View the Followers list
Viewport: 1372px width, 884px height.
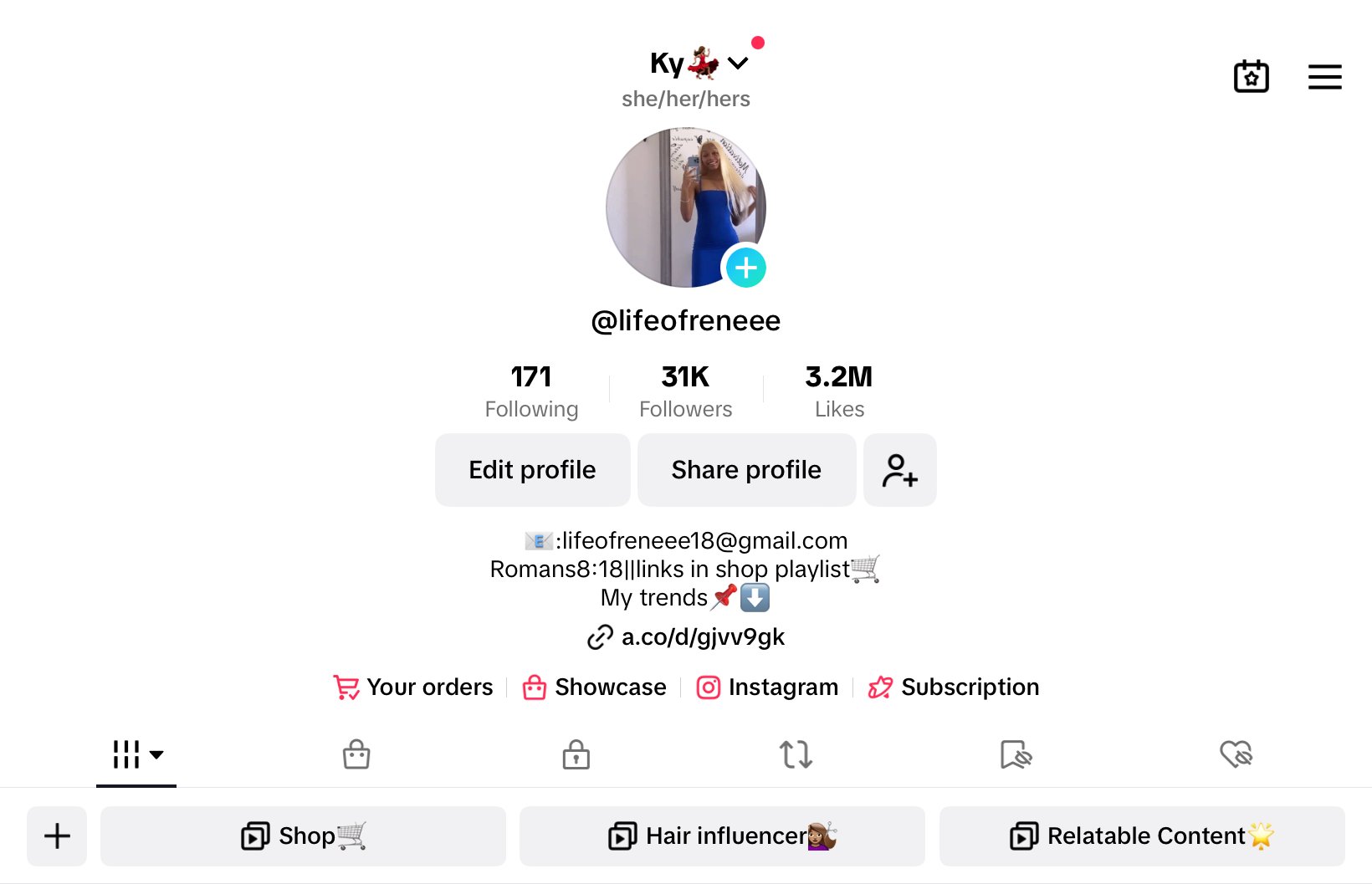pos(685,391)
